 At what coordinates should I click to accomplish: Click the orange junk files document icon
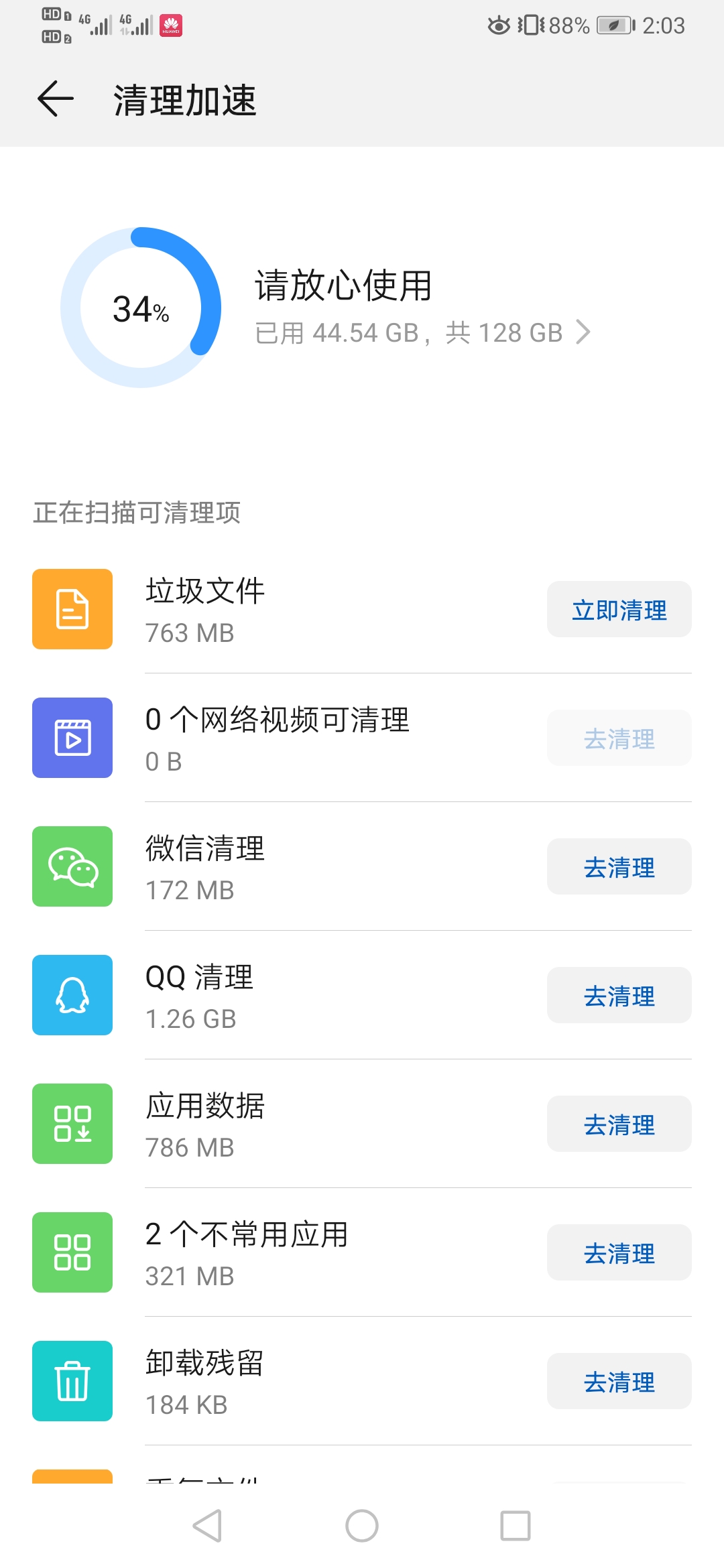(72, 608)
